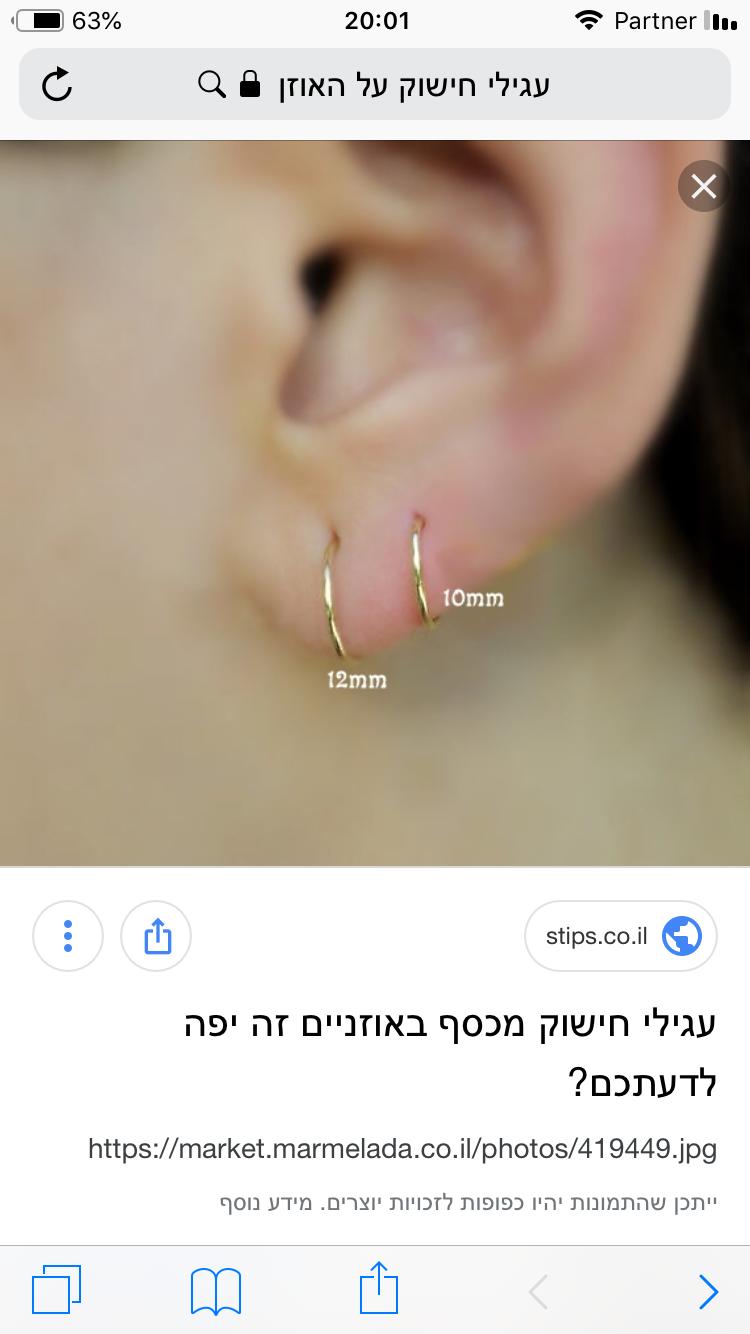Tap the address bar with Hebrew query
This screenshot has width=750, height=1334.
click(x=400, y=85)
